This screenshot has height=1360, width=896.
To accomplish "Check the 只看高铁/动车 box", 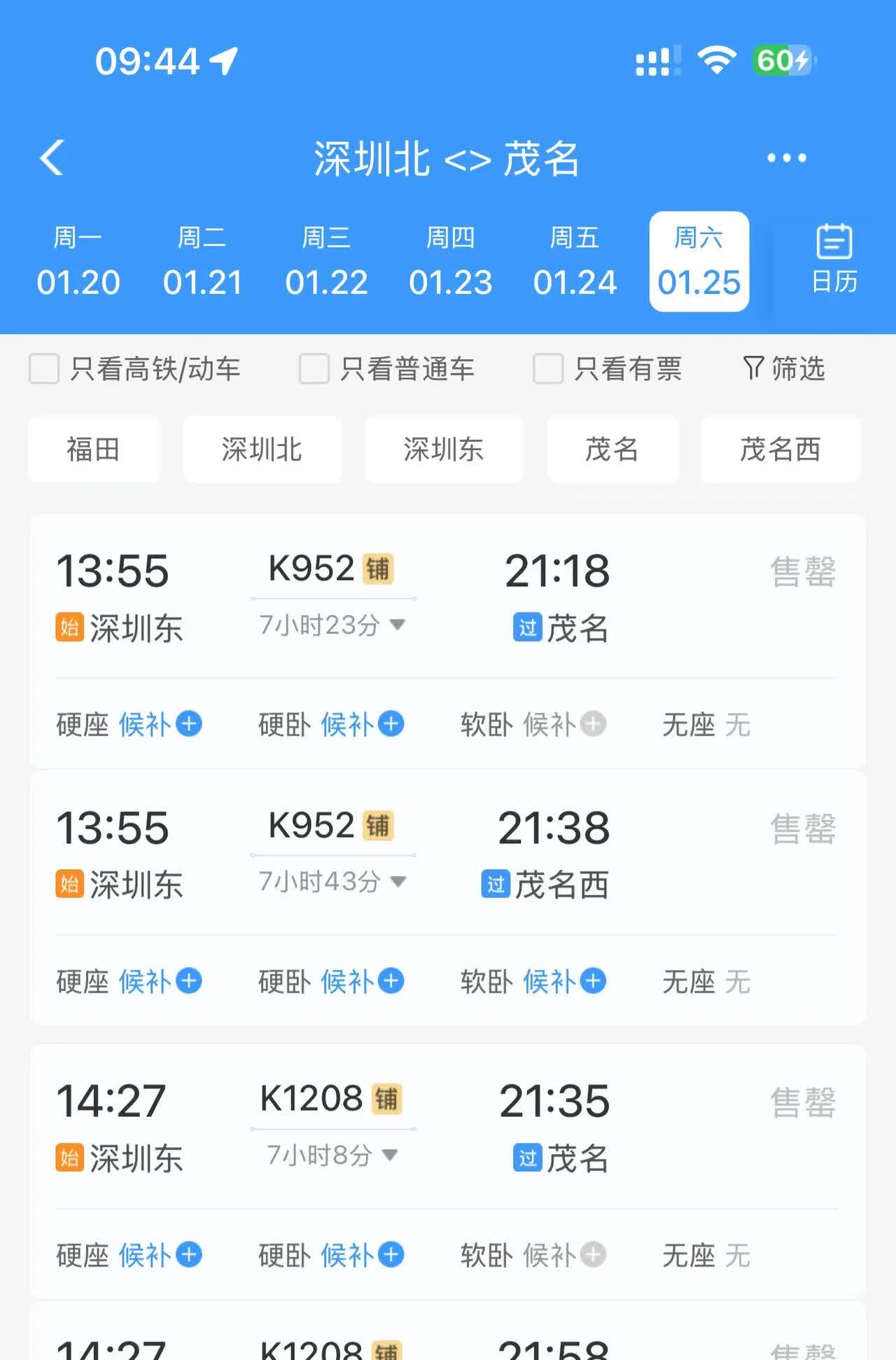I will [44, 369].
